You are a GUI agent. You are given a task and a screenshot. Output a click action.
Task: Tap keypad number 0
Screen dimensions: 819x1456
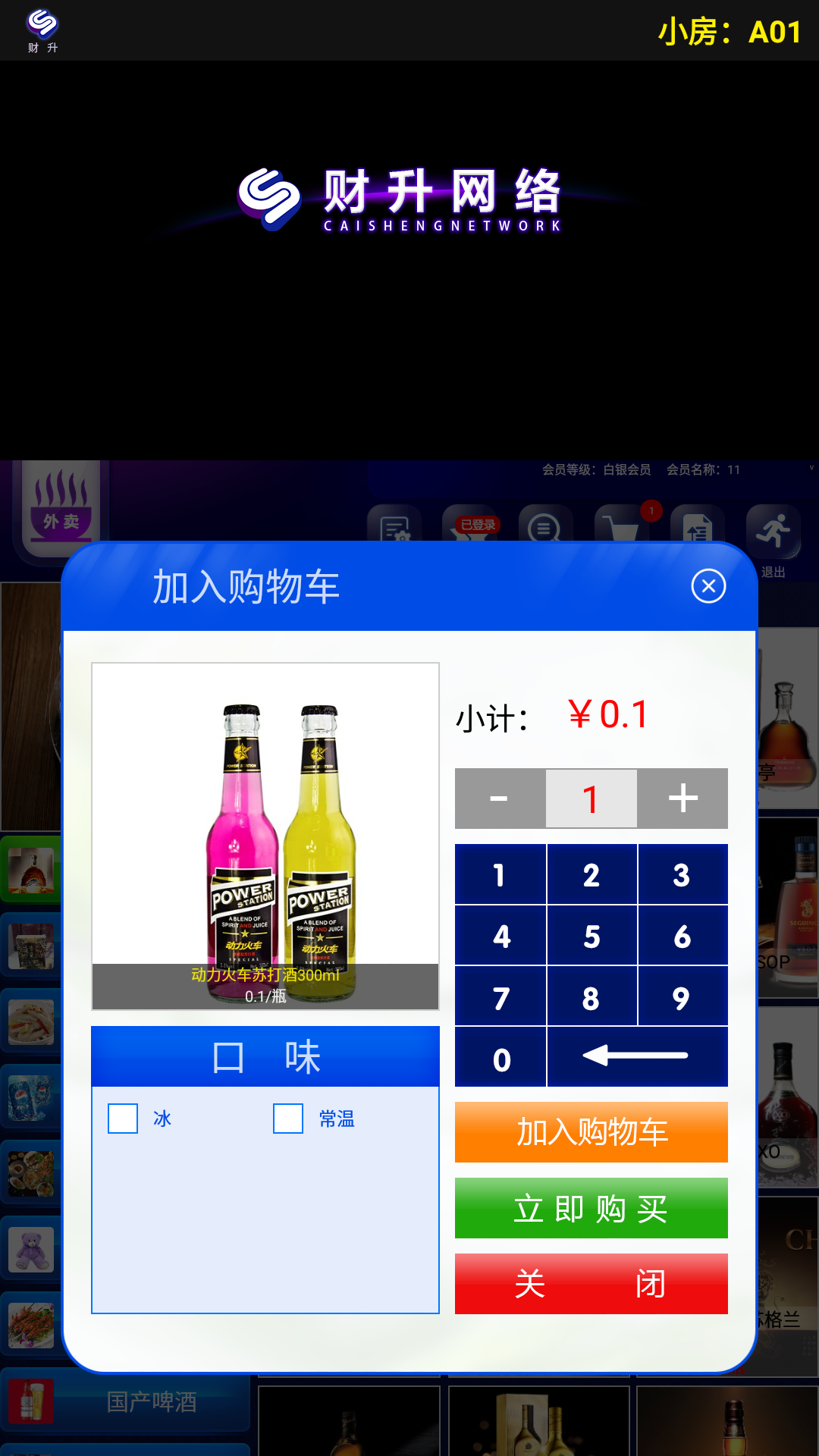(500, 1058)
